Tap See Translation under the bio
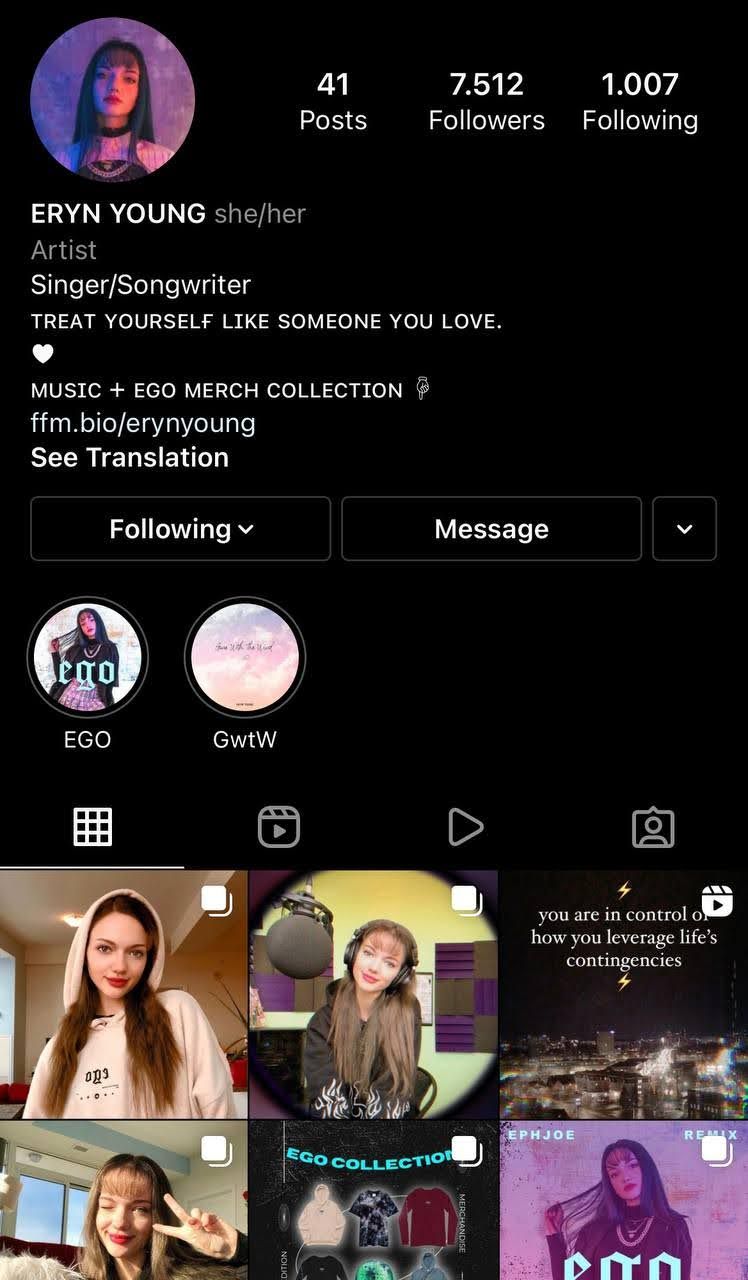748x1280 pixels. click(130, 457)
